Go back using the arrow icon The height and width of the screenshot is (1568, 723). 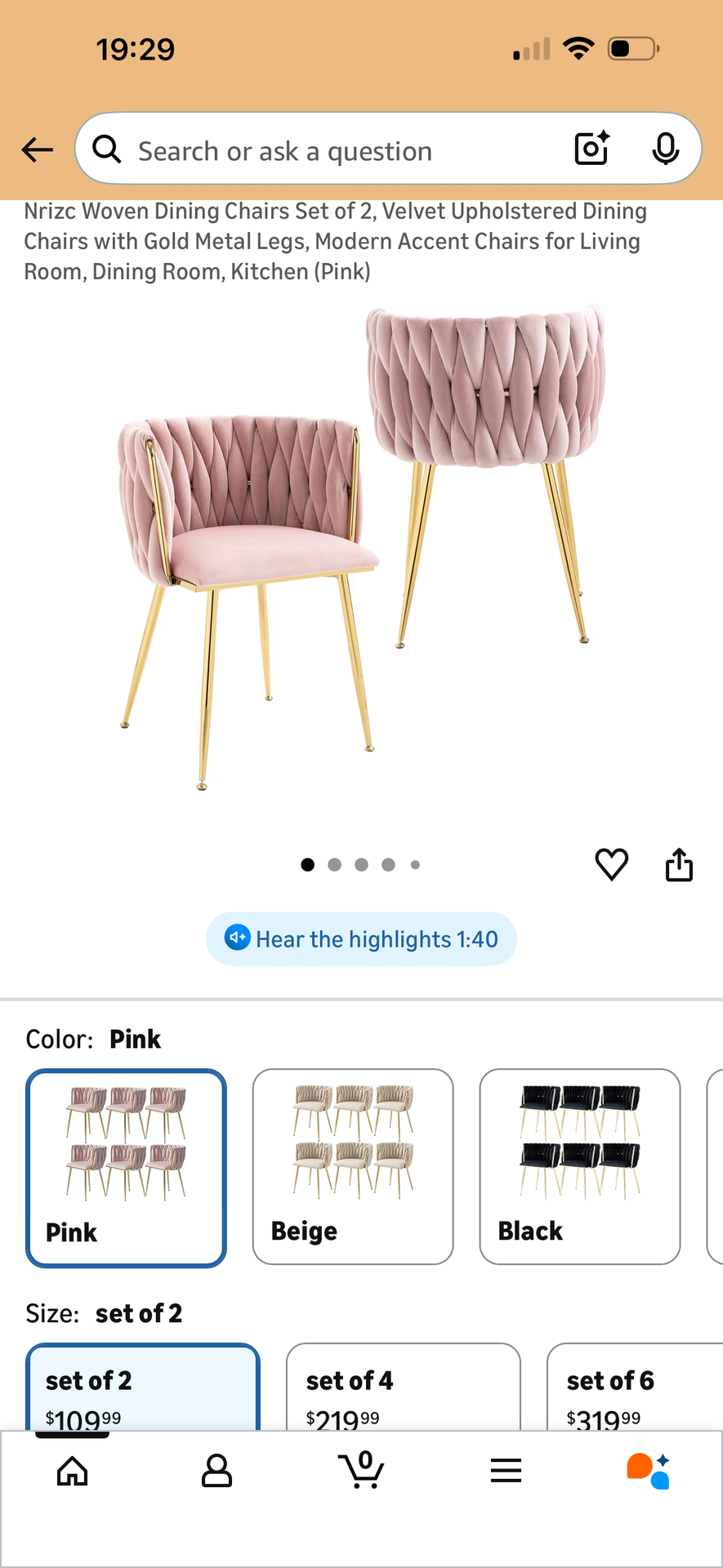click(38, 149)
